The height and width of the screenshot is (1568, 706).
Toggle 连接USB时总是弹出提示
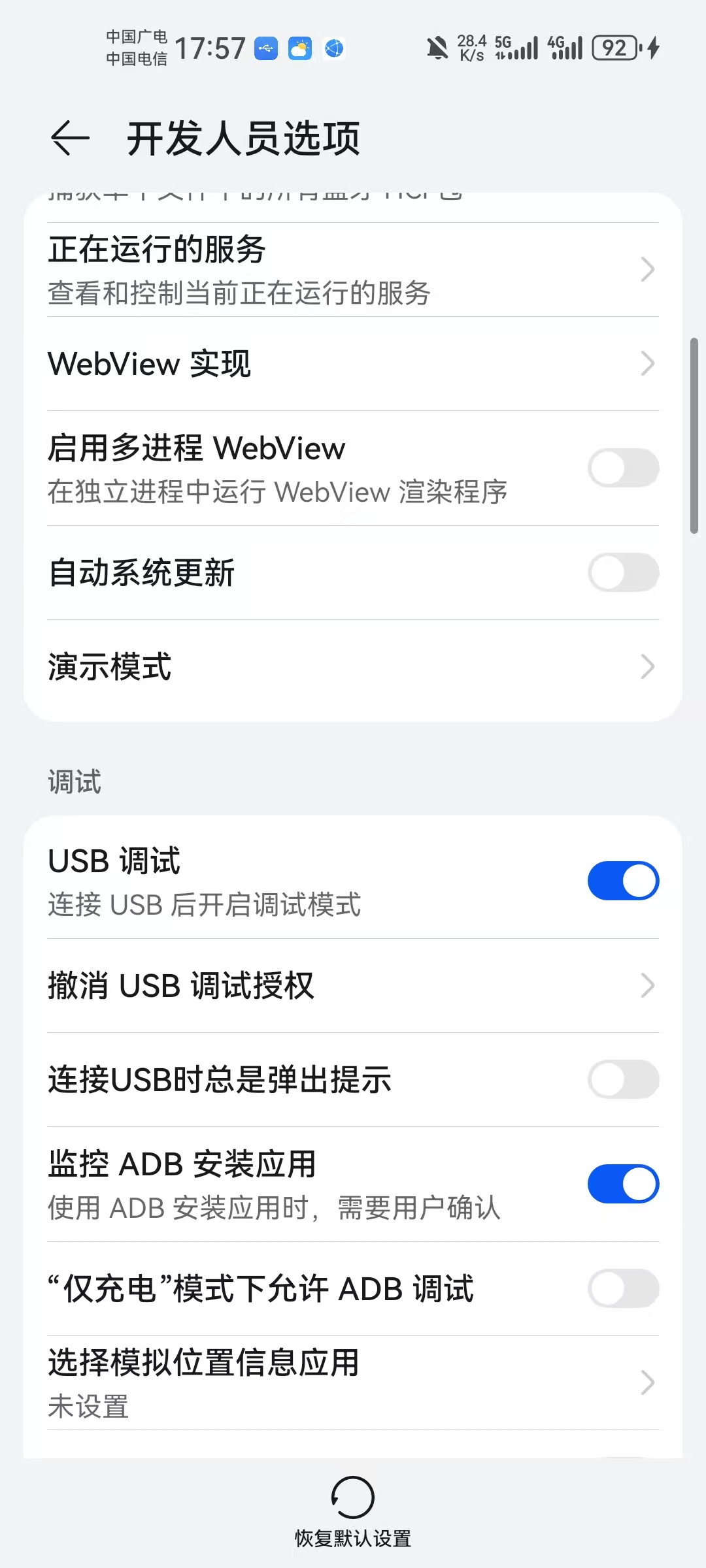pos(623,1080)
